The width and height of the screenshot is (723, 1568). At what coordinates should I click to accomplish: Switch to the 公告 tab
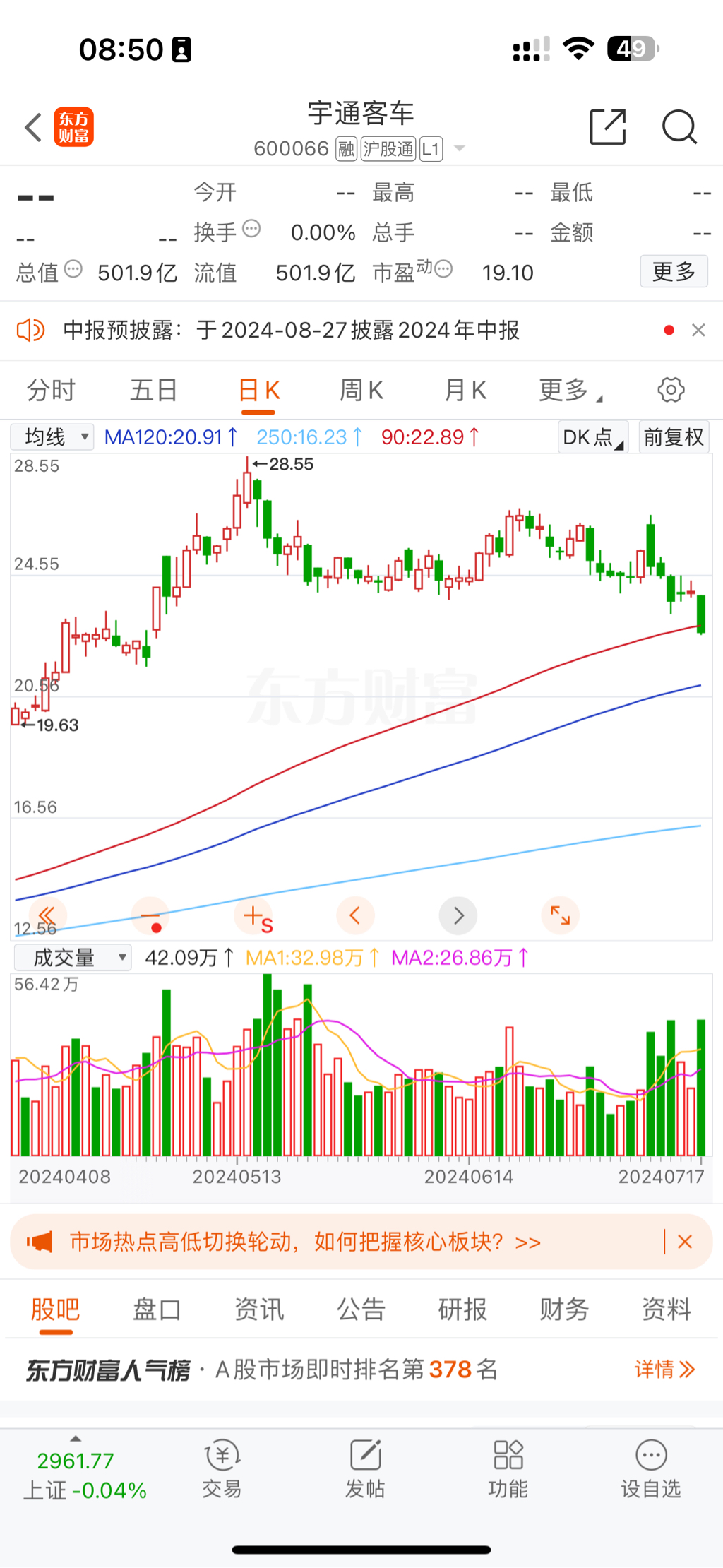[x=361, y=1309]
